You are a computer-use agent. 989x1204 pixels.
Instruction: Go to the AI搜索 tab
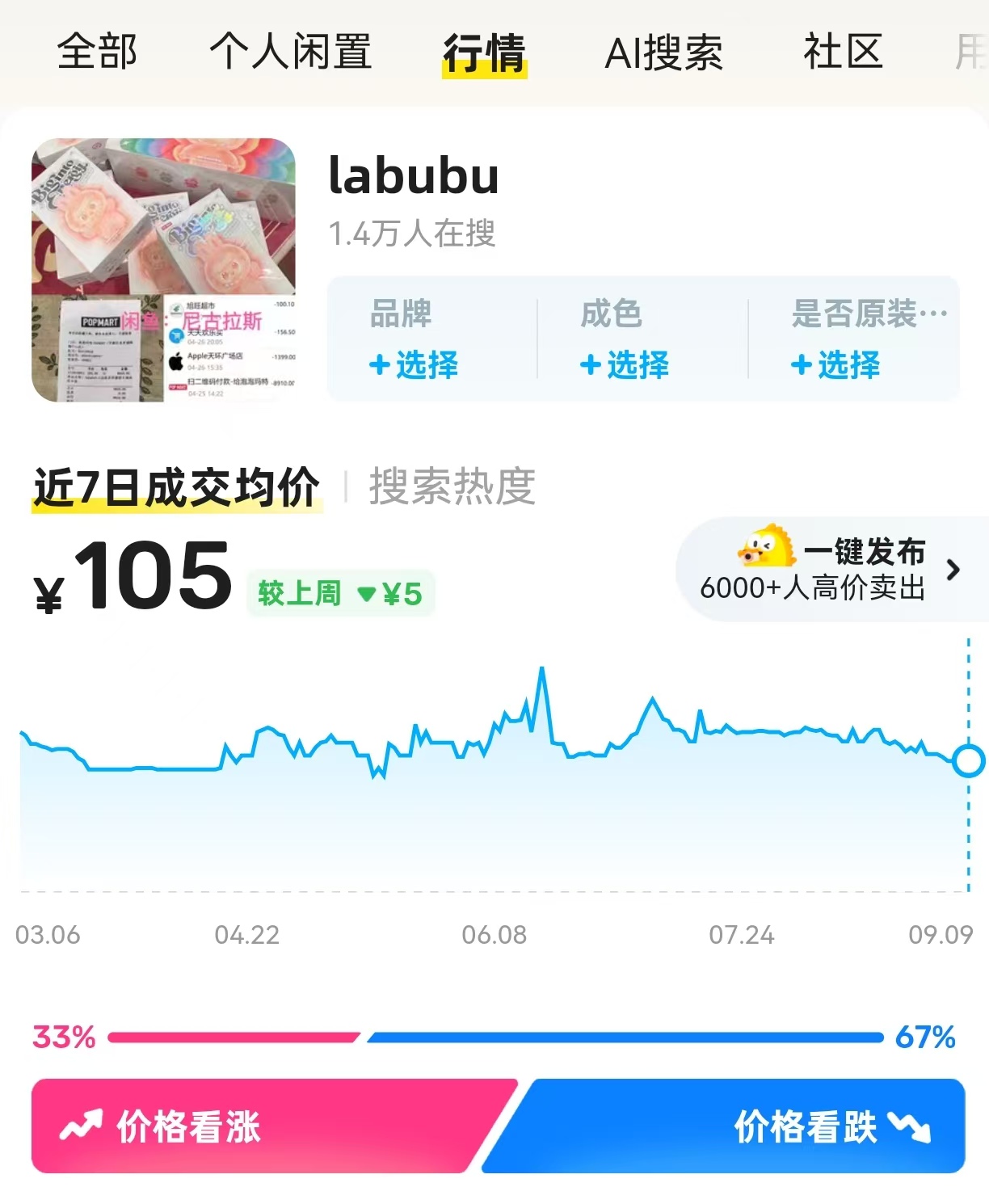pyautogui.click(x=663, y=53)
